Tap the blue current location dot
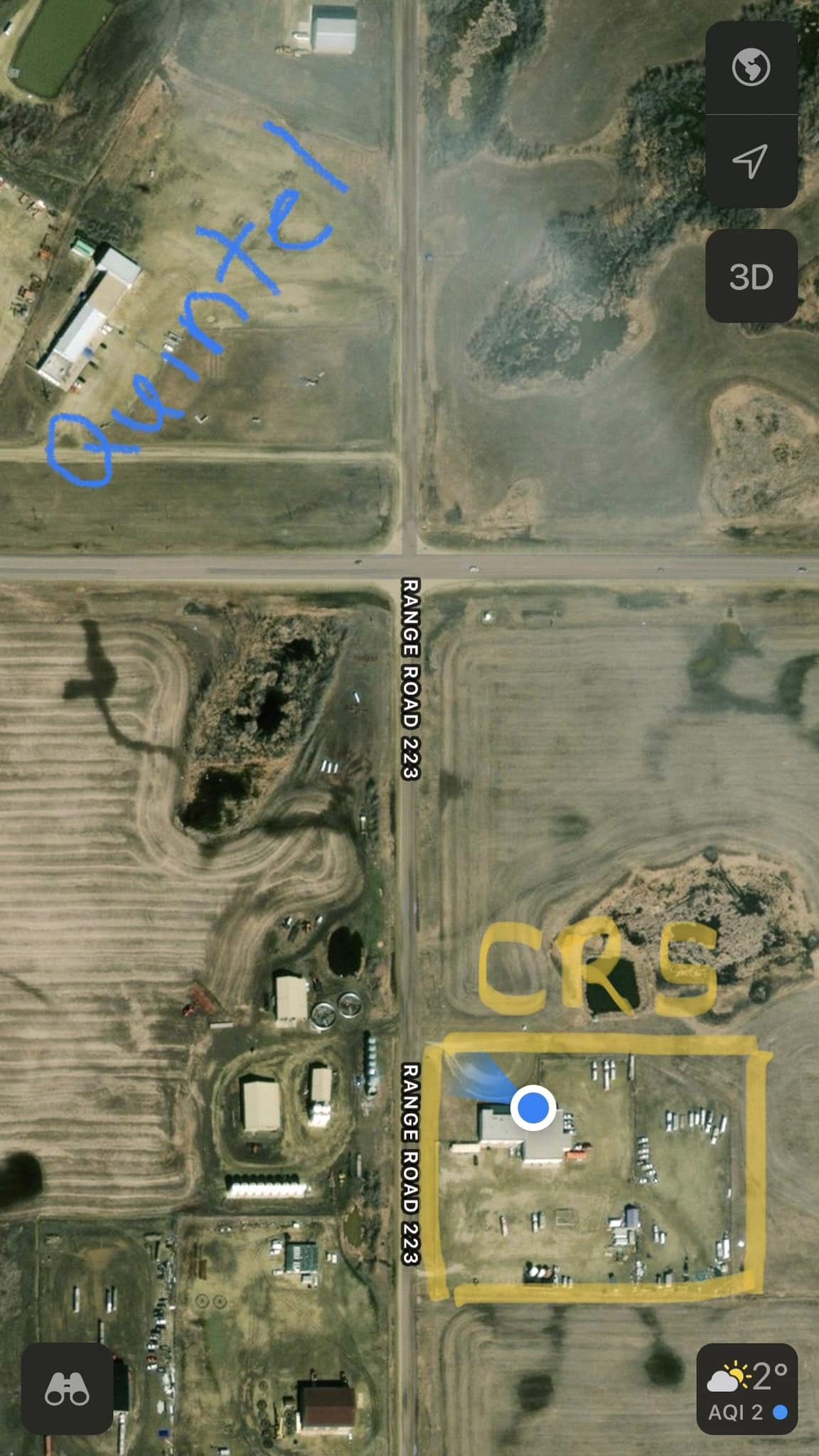The image size is (819, 1456). click(x=532, y=1107)
